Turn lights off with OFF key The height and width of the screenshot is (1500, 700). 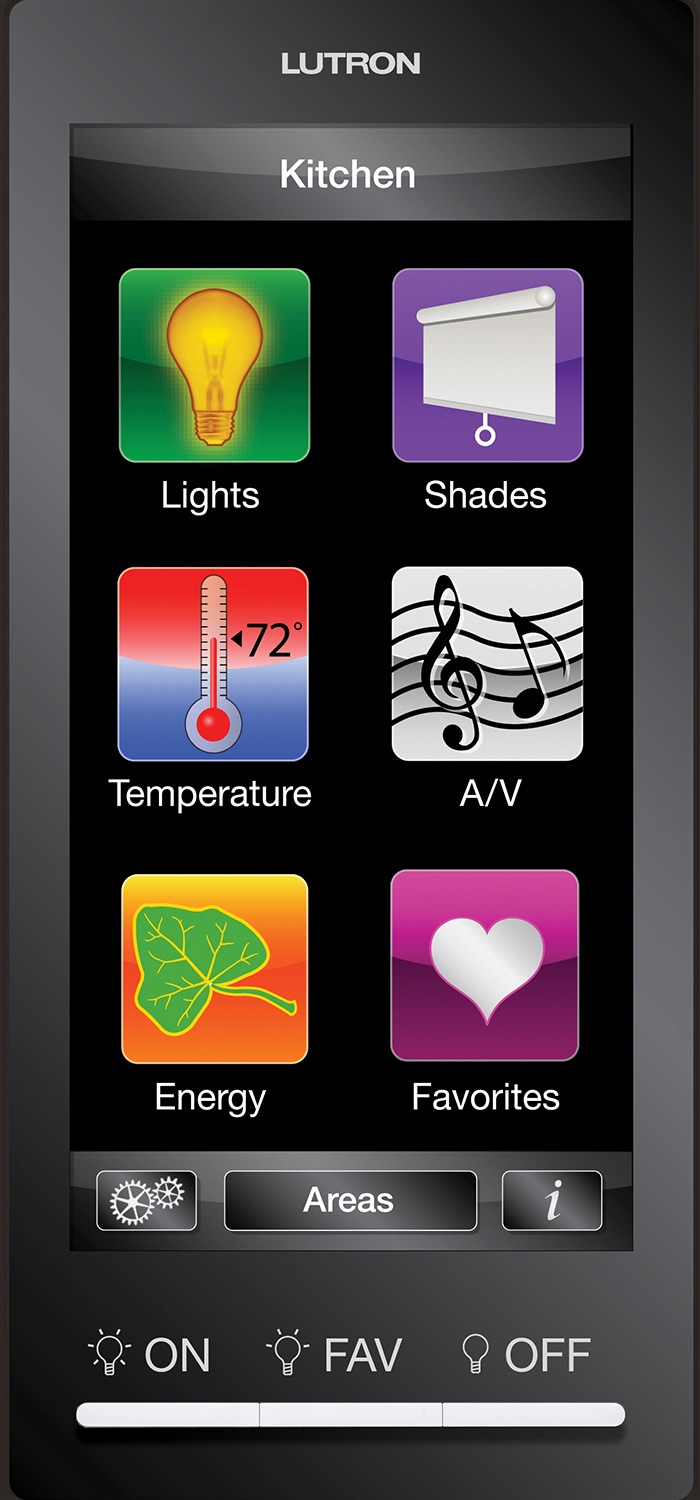point(533,1414)
